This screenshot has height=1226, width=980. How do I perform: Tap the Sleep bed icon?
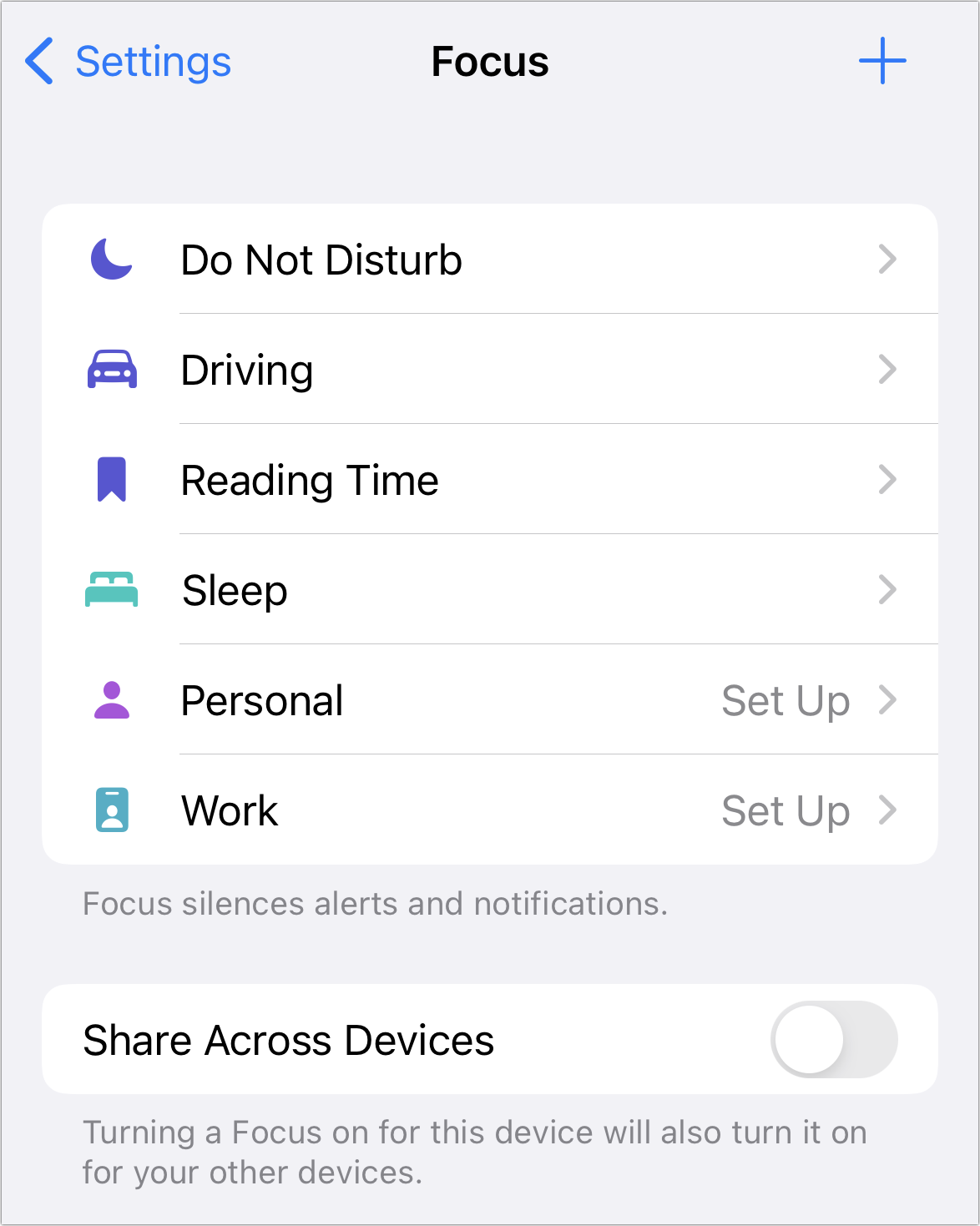(x=110, y=590)
